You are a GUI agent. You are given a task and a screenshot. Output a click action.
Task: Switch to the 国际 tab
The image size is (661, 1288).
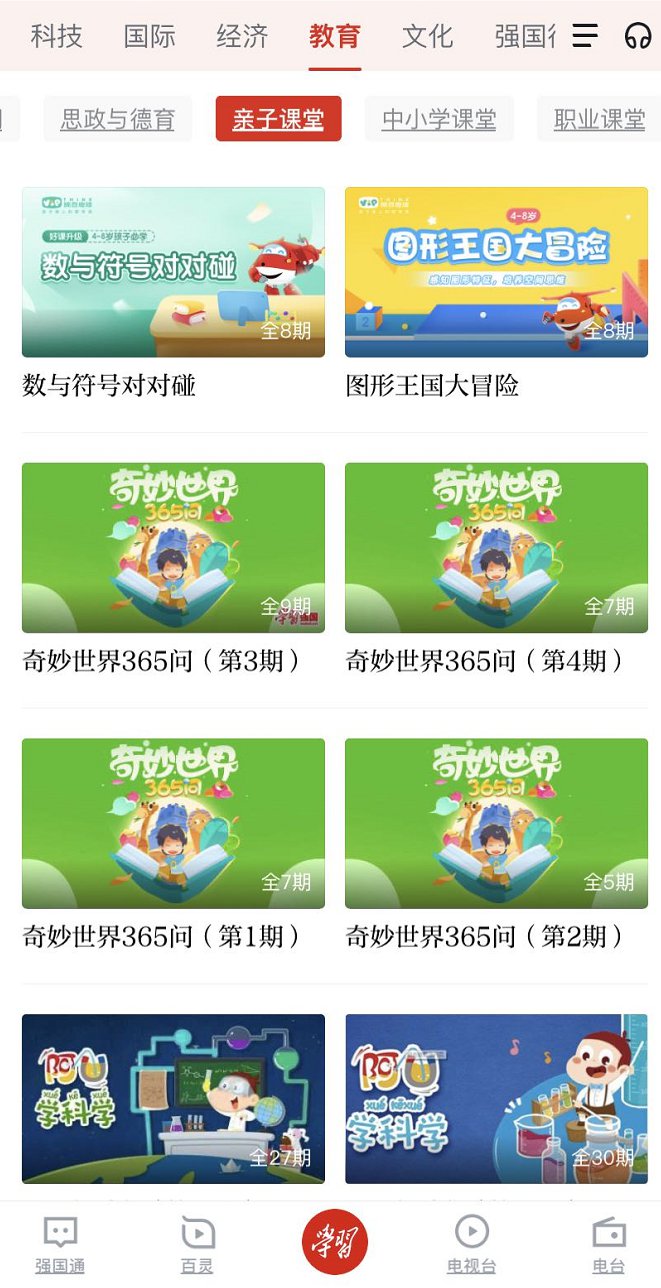(150, 36)
